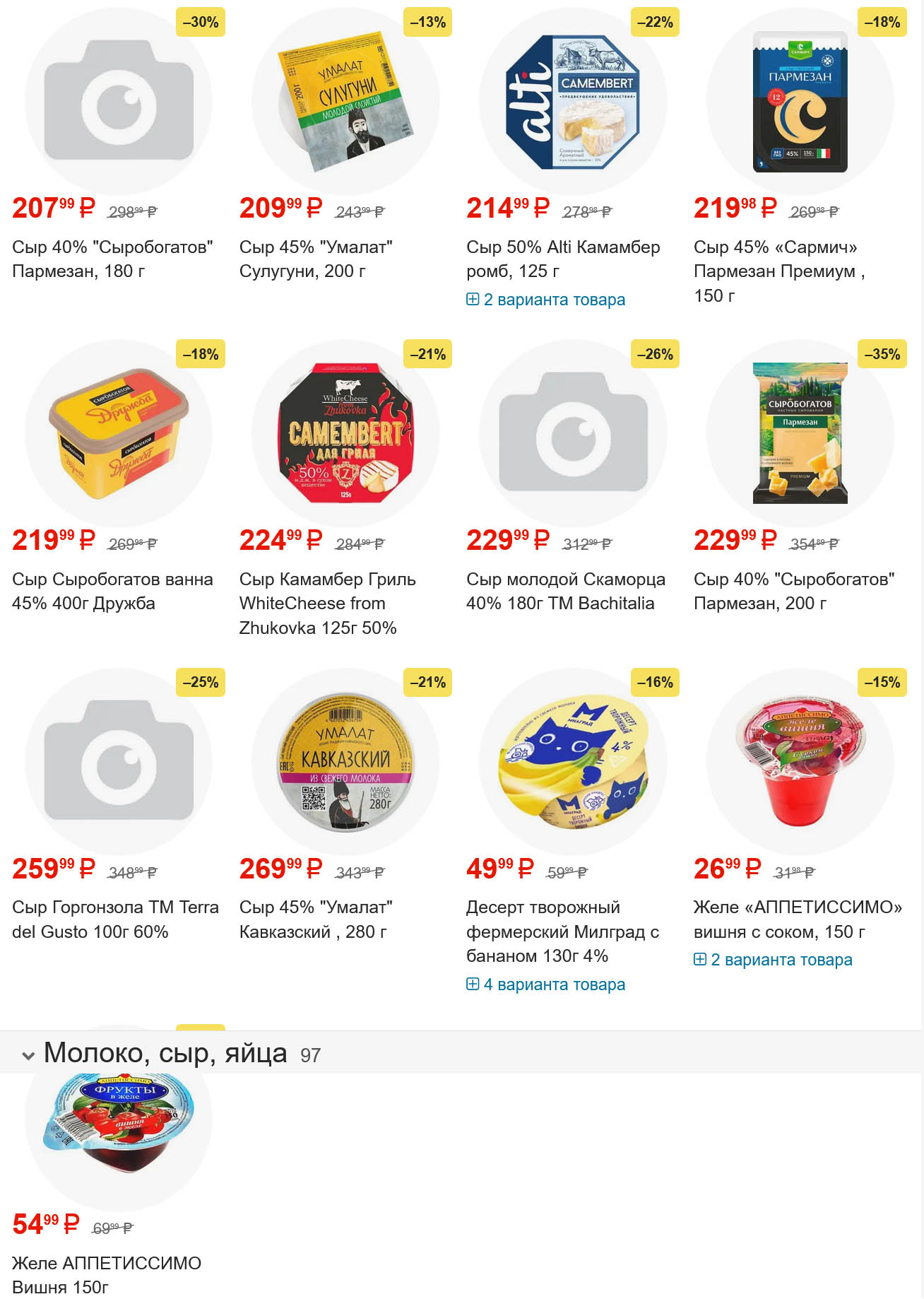The image size is (924, 1299).
Task: Open Горгонзола Terra del Gusto product
Action: point(114,919)
